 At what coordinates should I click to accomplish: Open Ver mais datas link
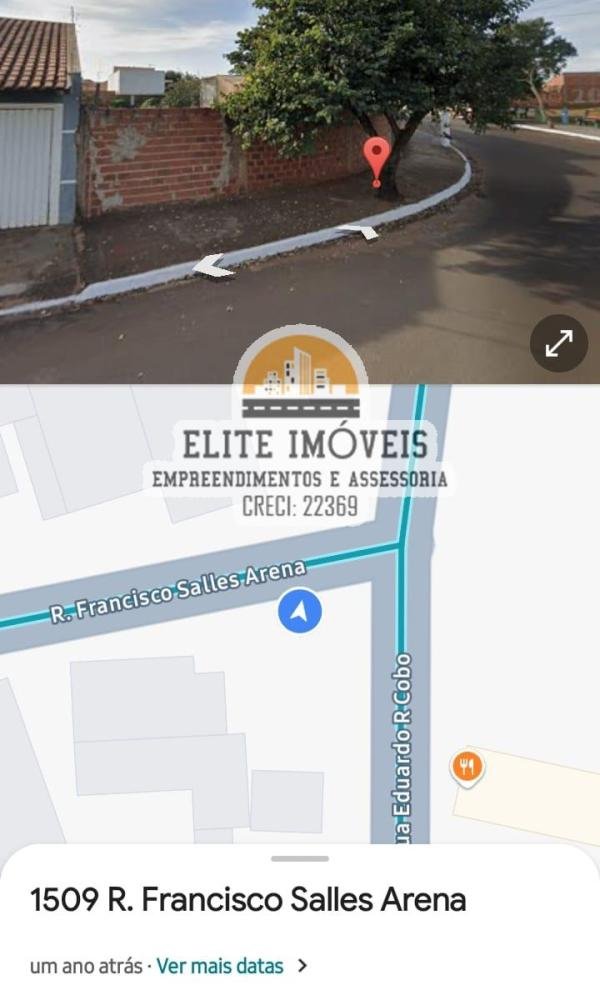(x=220, y=966)
